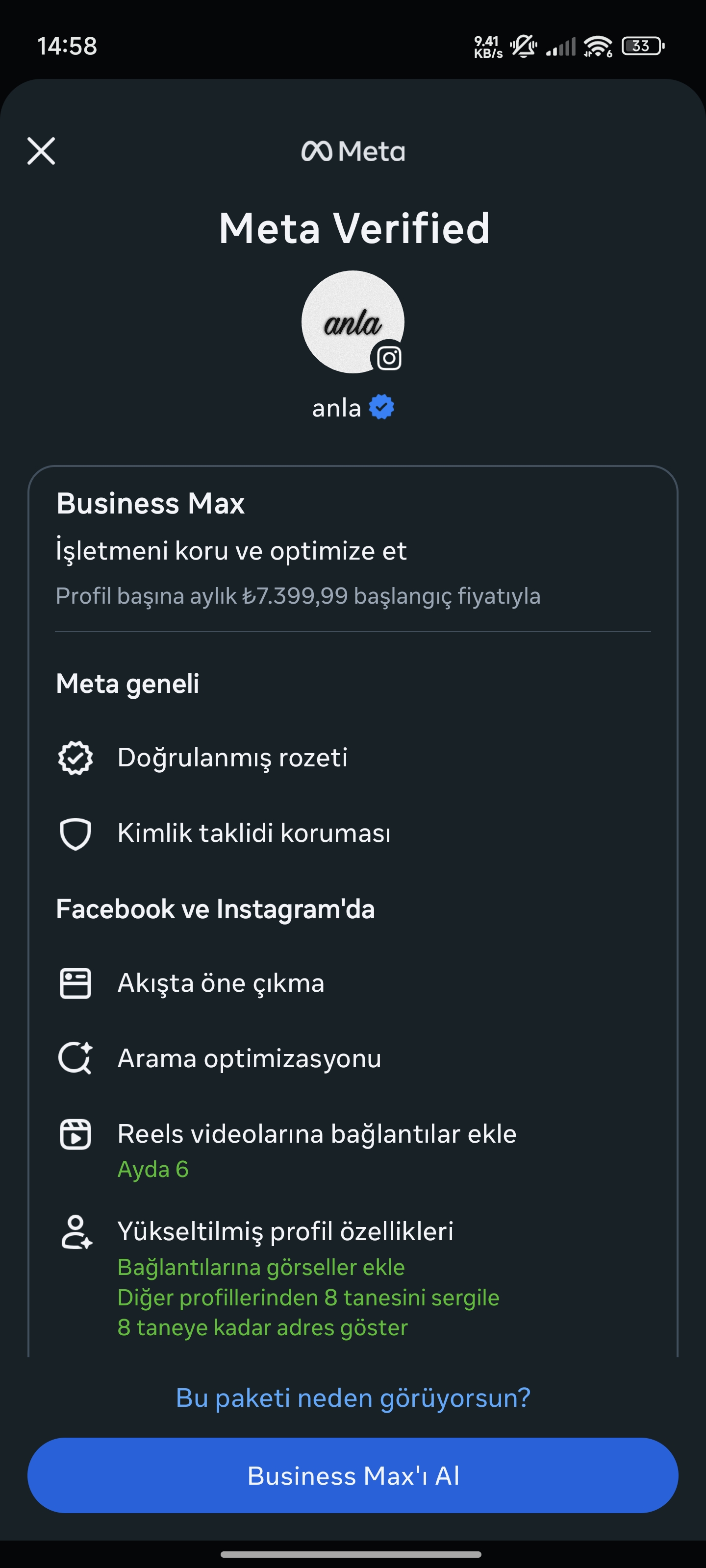706x1568 pixels.
Task: Close the Meta Verified screen
Action: 41,151
